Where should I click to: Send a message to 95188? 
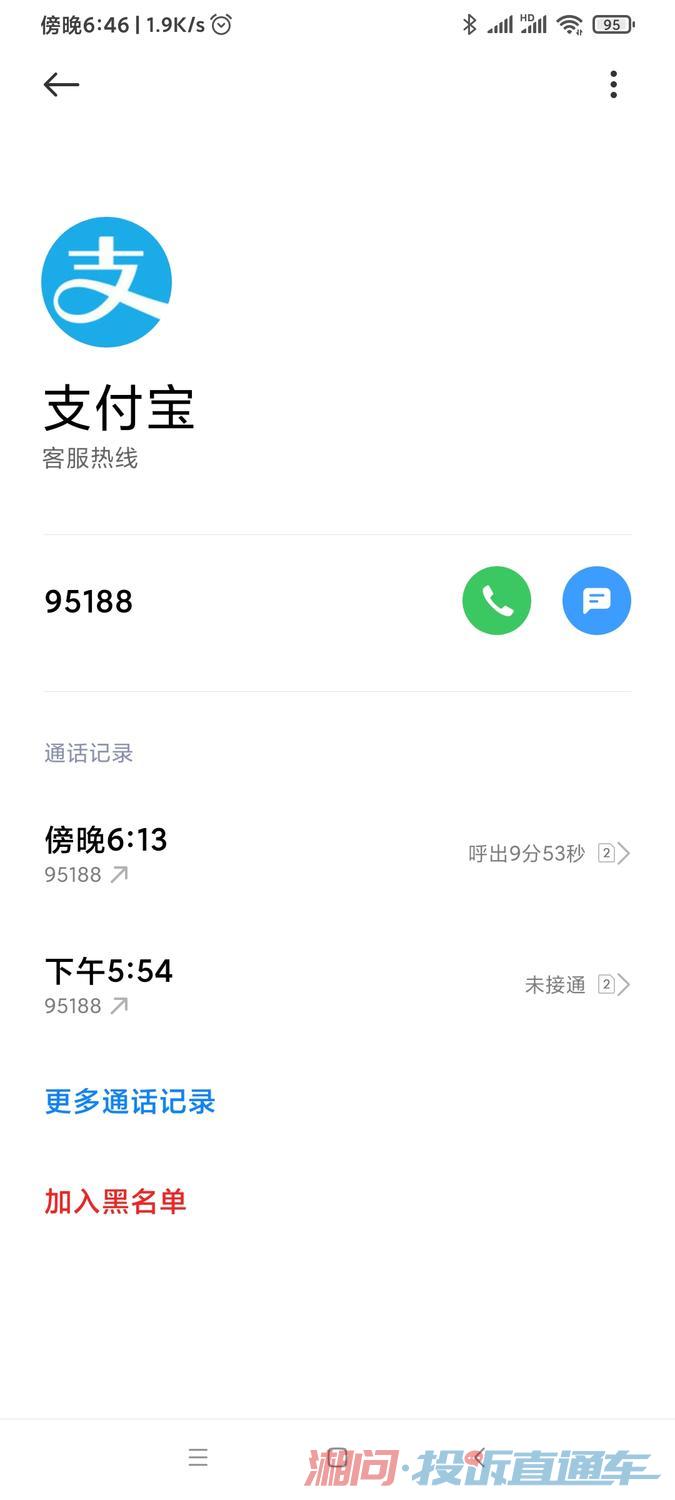pos(597,601)
